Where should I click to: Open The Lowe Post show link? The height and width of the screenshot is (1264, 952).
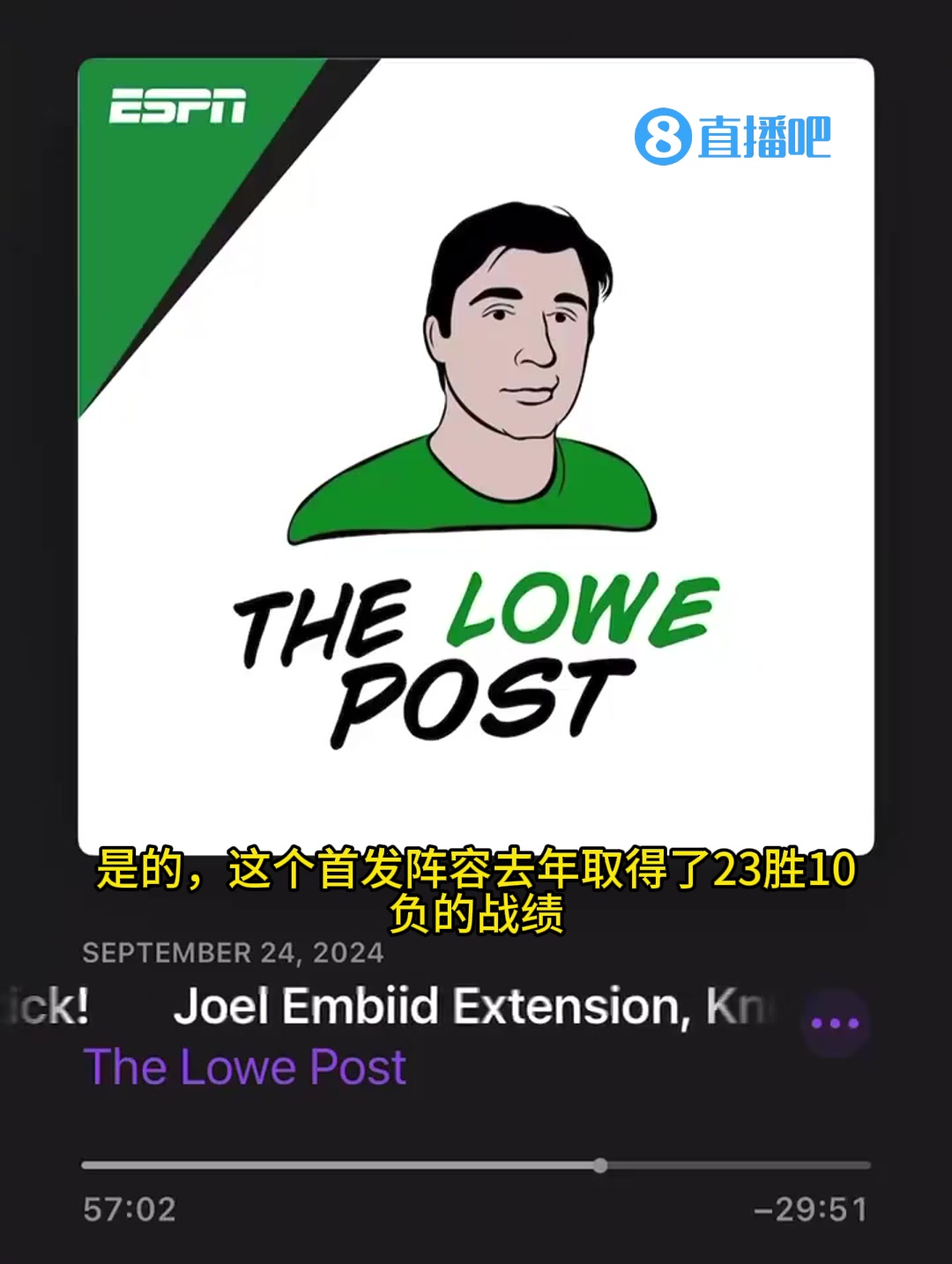[x=245, y=1067]
